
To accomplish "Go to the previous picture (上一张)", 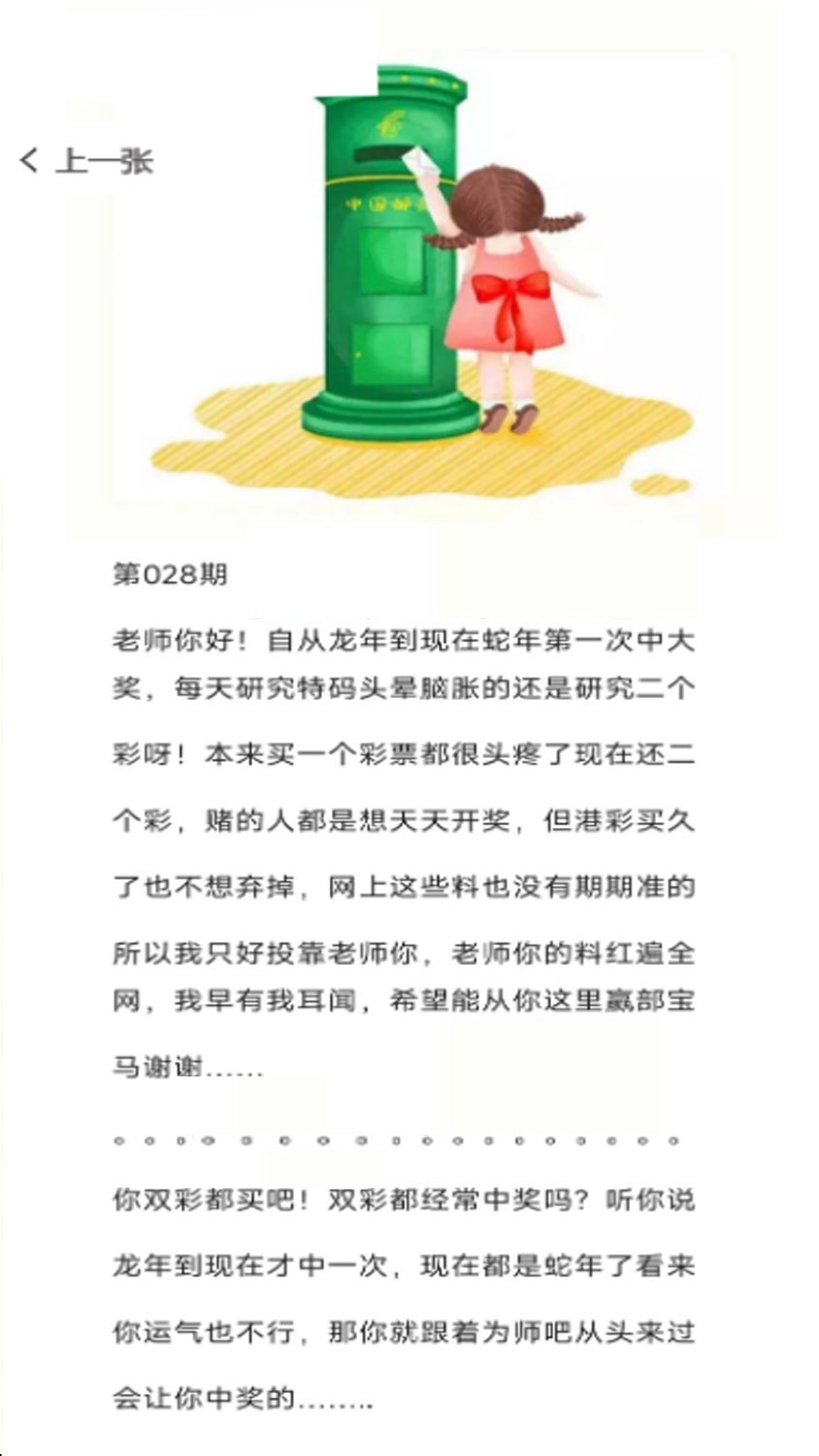I will (x=87, y=160).
